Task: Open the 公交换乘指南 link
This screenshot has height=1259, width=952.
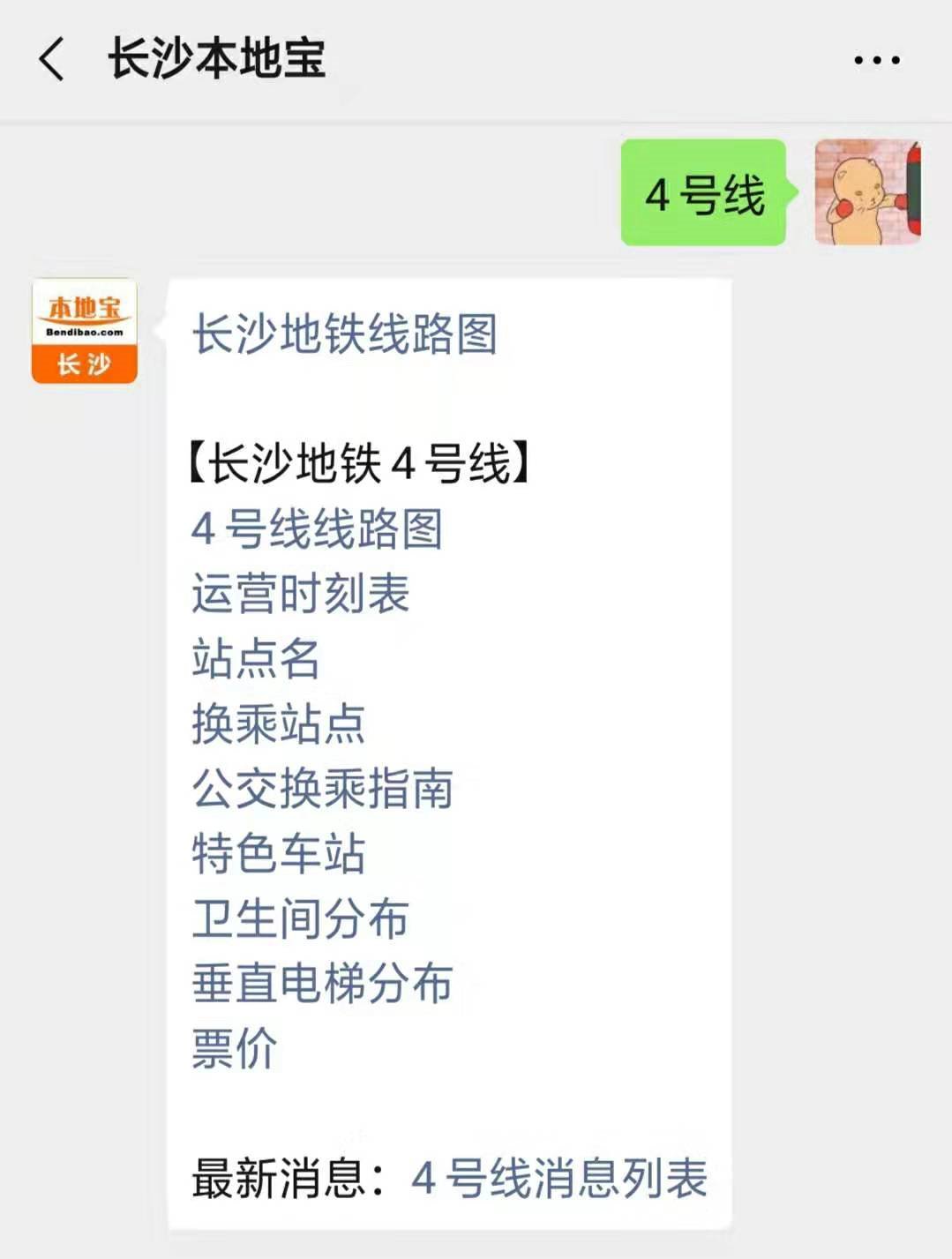Action: 322,789
